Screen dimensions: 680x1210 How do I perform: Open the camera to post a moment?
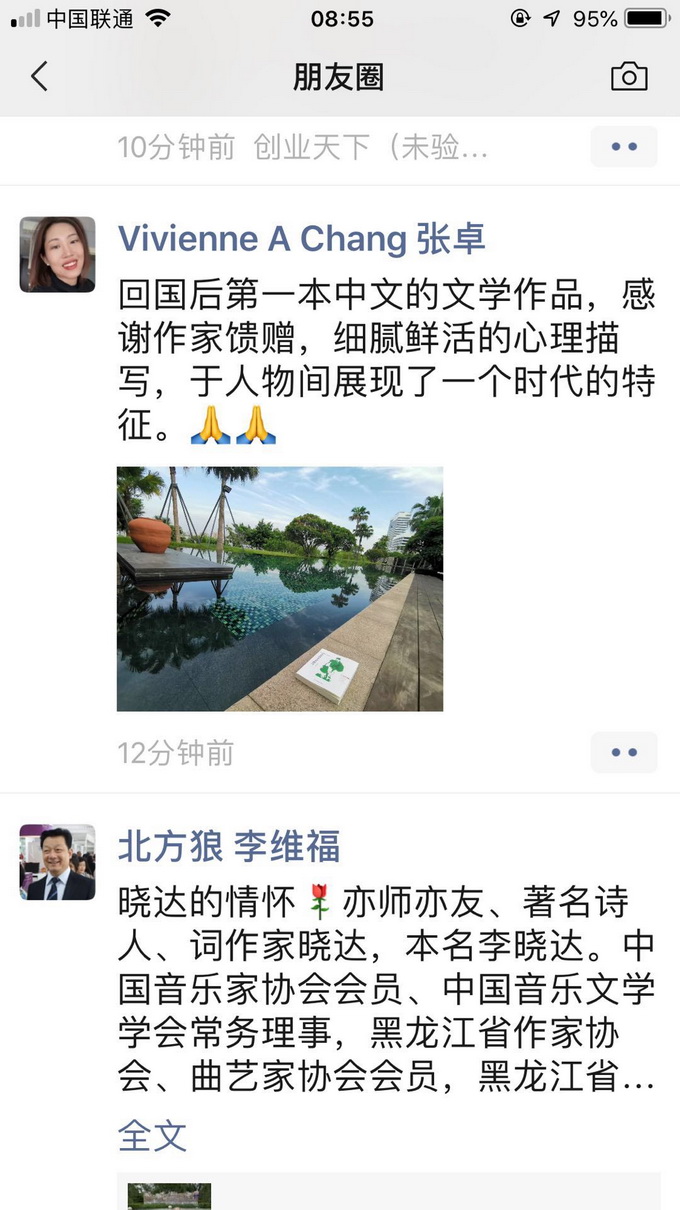click(629, 77)
